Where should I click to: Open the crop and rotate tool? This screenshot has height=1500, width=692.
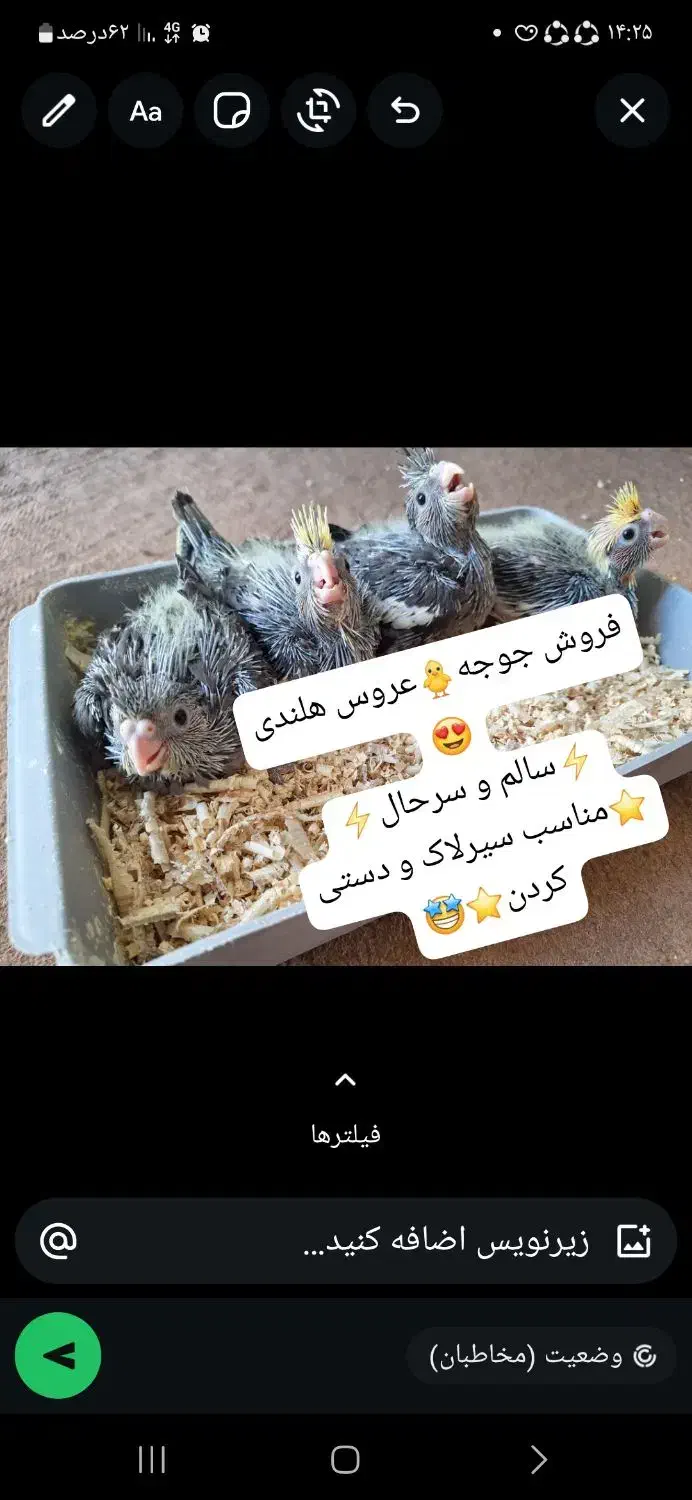[318, 111]
